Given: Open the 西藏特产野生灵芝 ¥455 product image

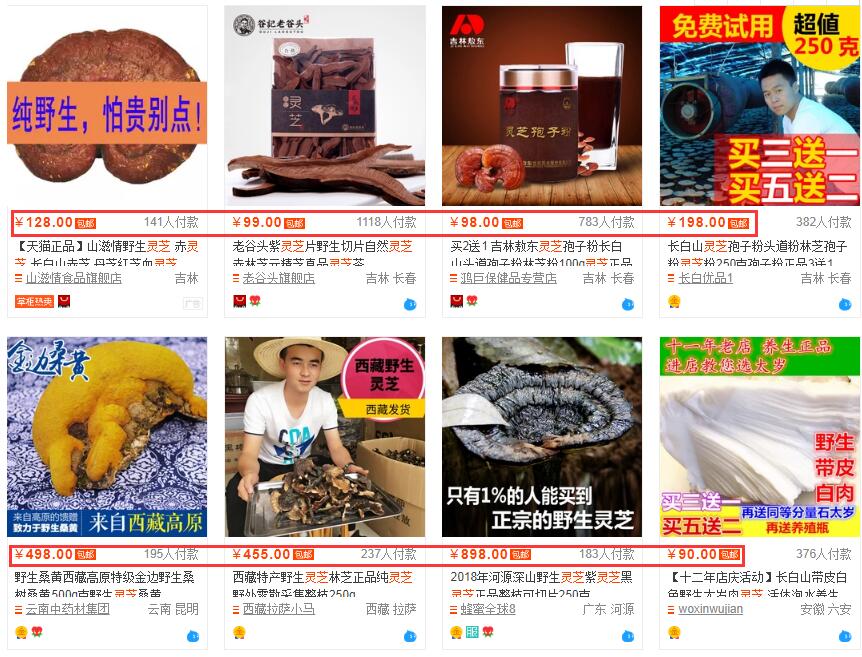Looking at the screenshot, I should (324, 437).
